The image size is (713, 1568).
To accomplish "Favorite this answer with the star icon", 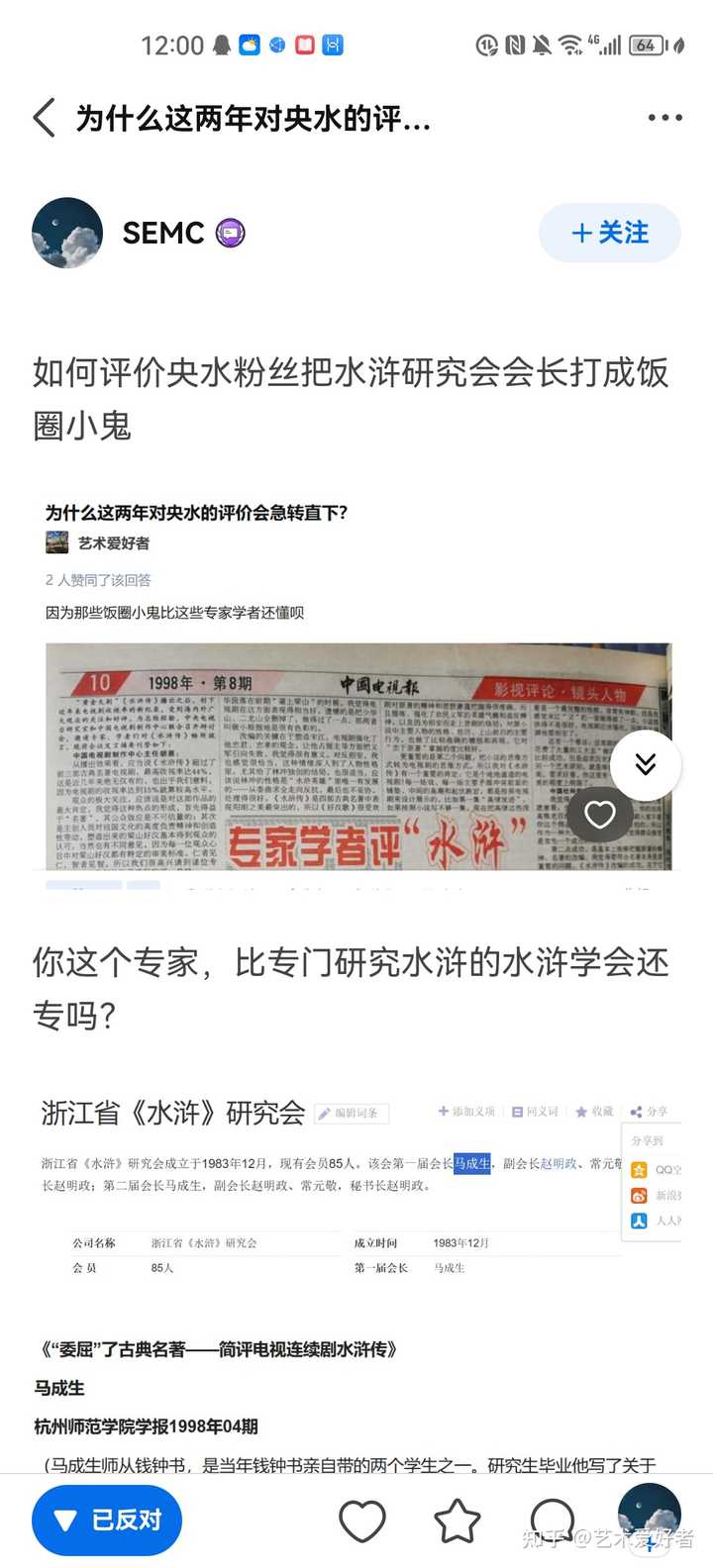I will 458,1521.
